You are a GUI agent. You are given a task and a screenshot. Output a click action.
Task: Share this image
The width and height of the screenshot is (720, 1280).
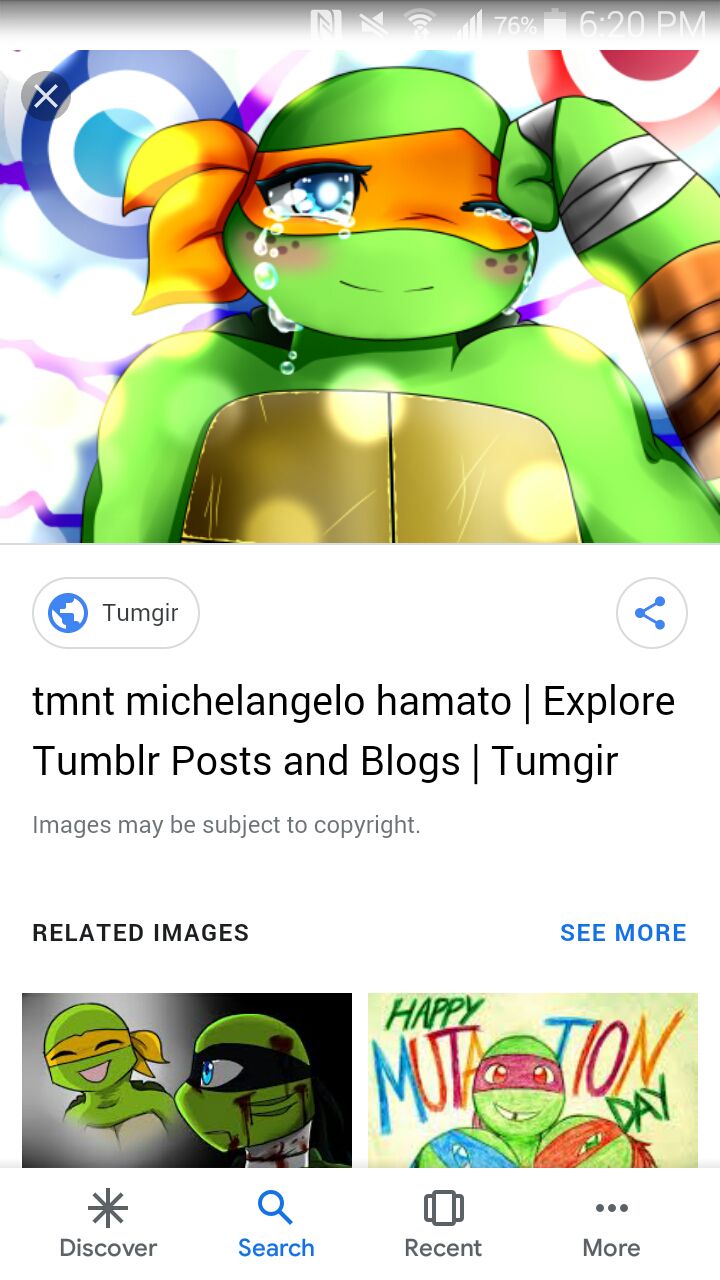[x=651, y=613]
